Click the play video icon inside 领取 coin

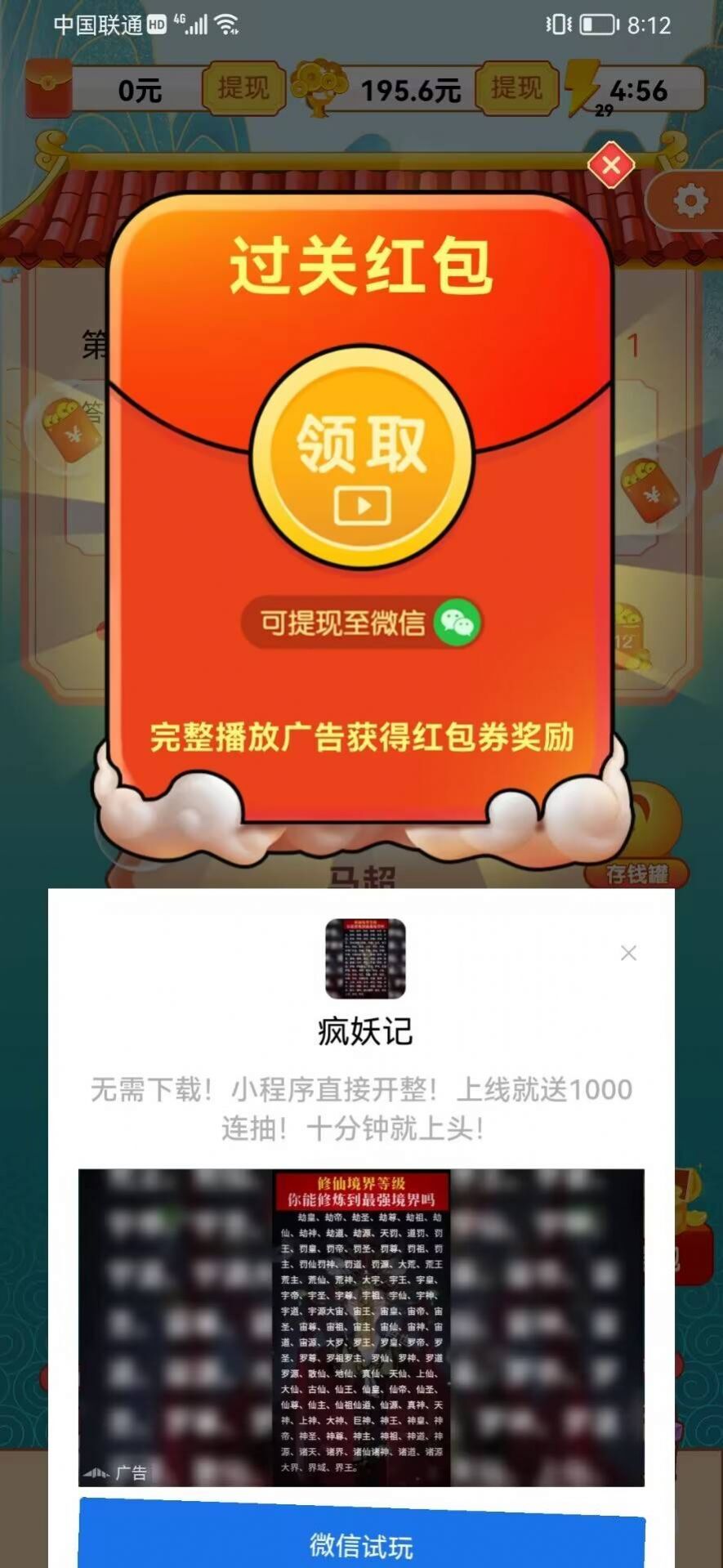[362, 504]
